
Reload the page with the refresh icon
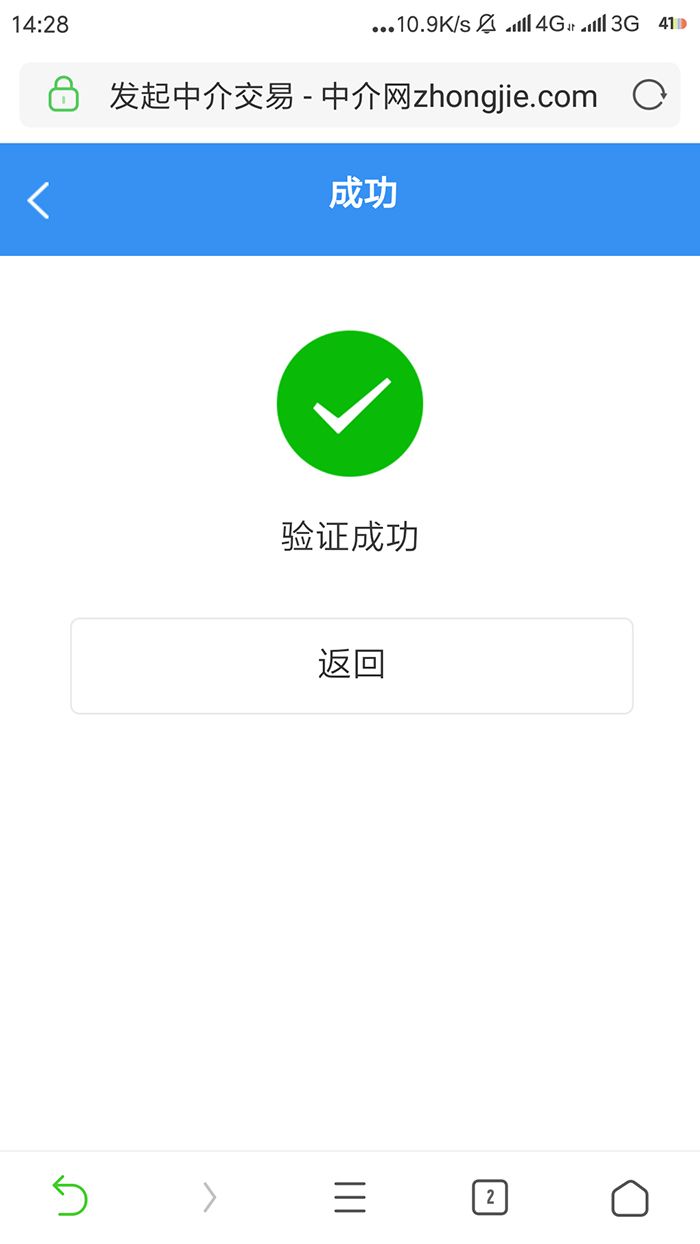[x=649, y=96]
